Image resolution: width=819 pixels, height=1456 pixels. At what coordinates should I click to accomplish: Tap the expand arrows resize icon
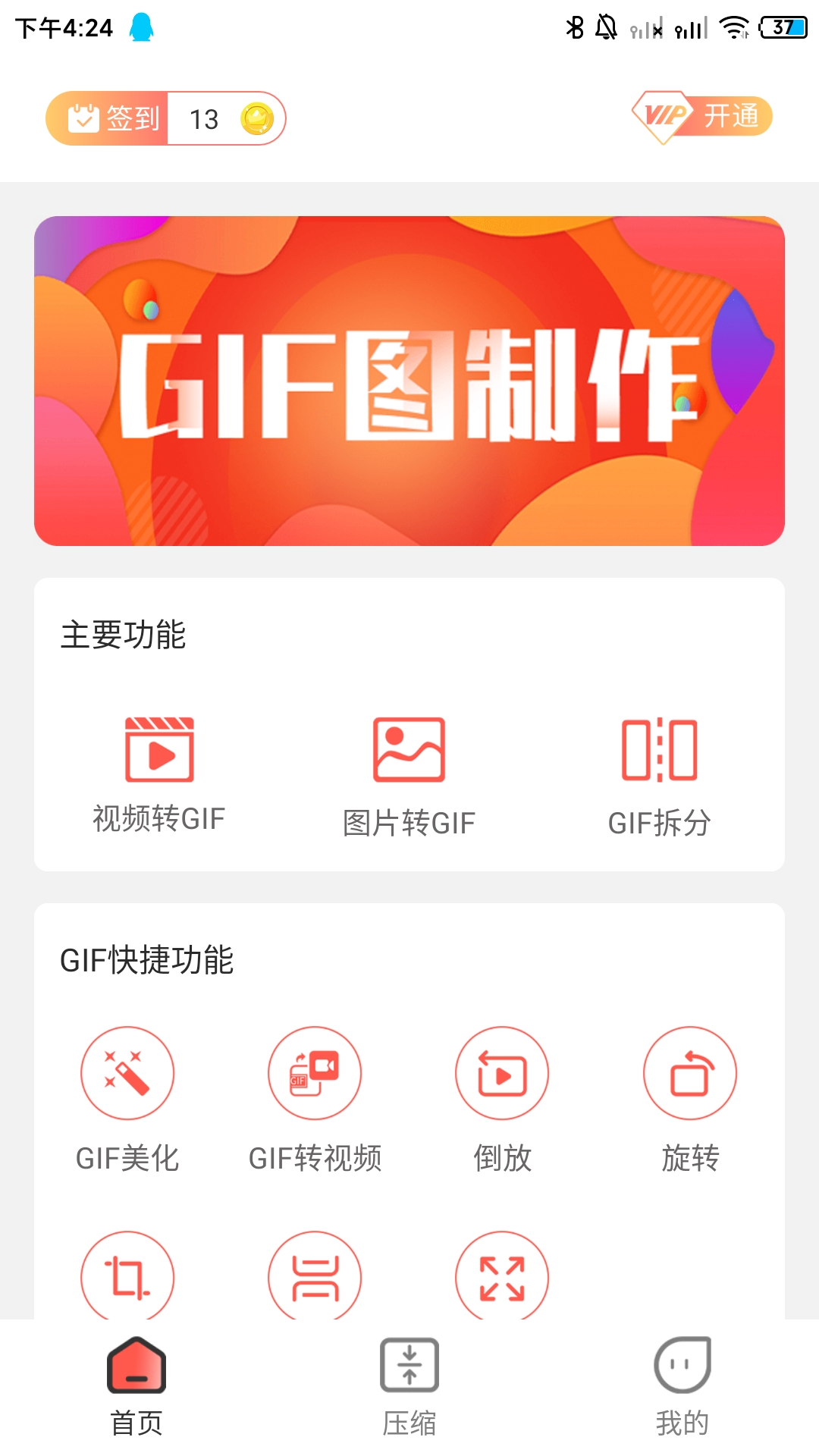pos(502,1276)
